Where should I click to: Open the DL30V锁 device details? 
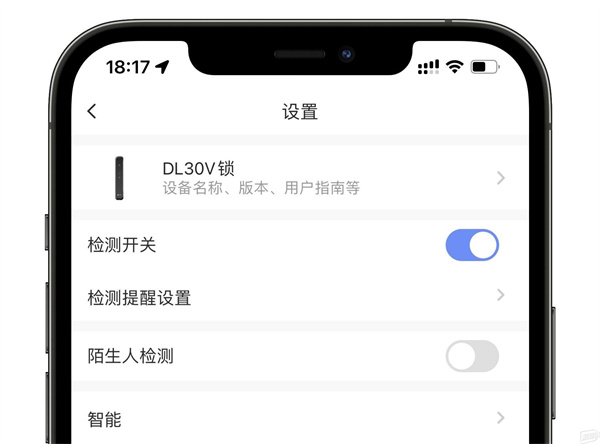click(300, 177)
